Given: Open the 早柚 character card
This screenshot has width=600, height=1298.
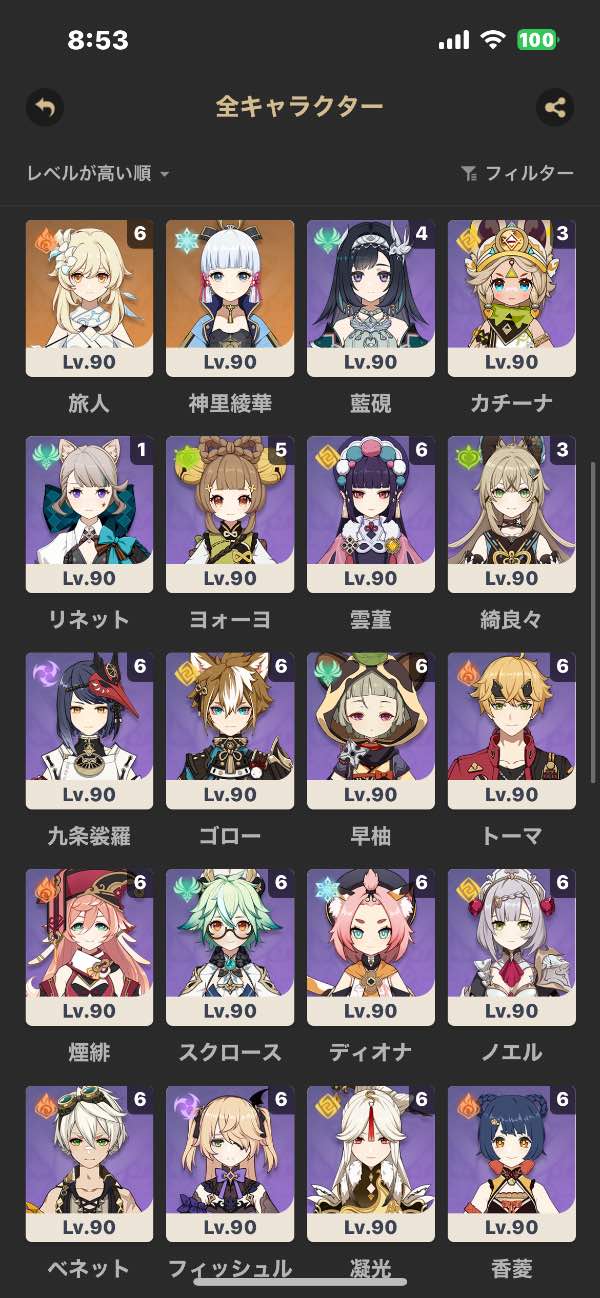Looking at the screenshot, I should [x=371, y=730].
